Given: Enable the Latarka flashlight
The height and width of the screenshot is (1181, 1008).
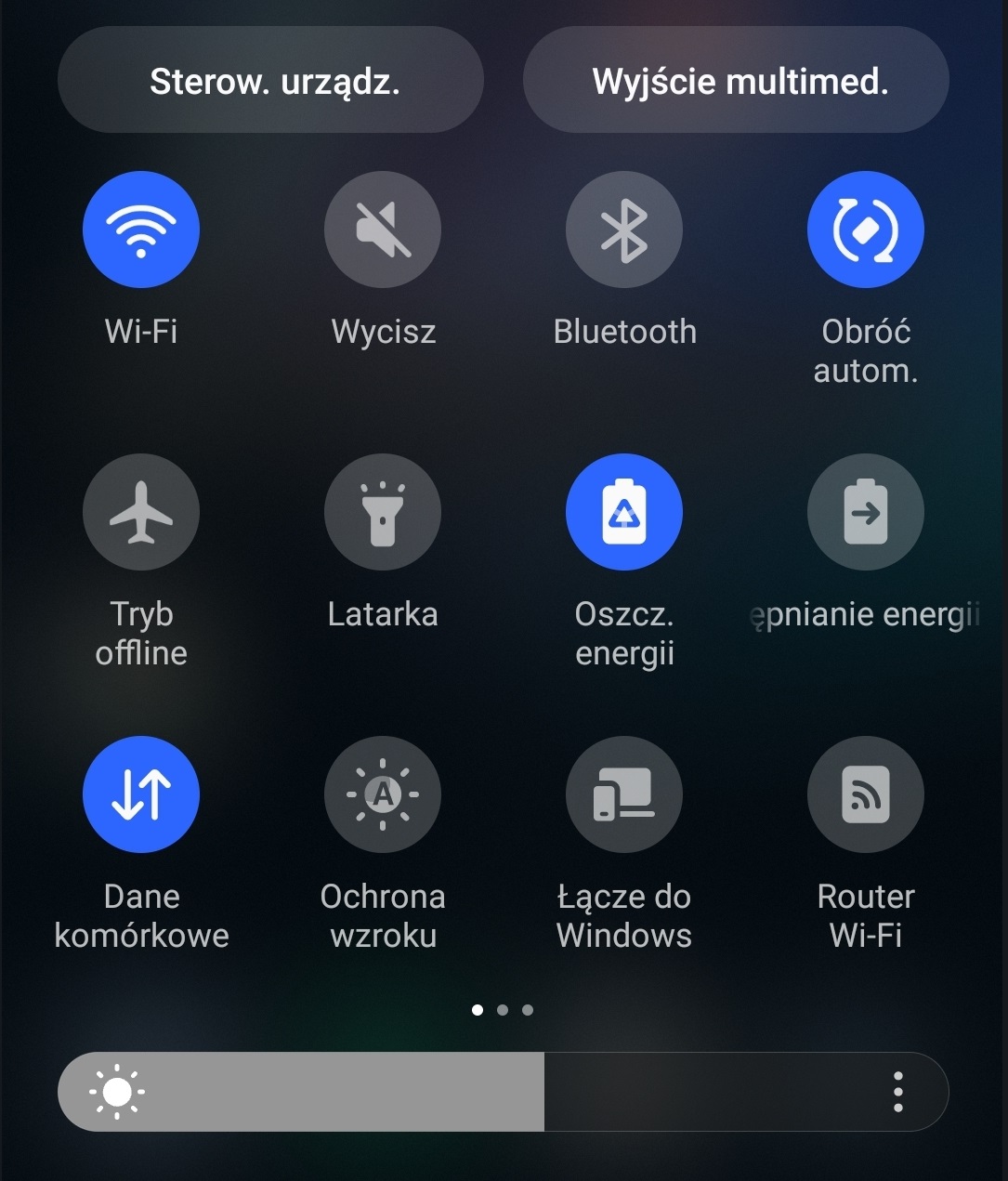Looking at the screenshot, I should pos(382,512).
